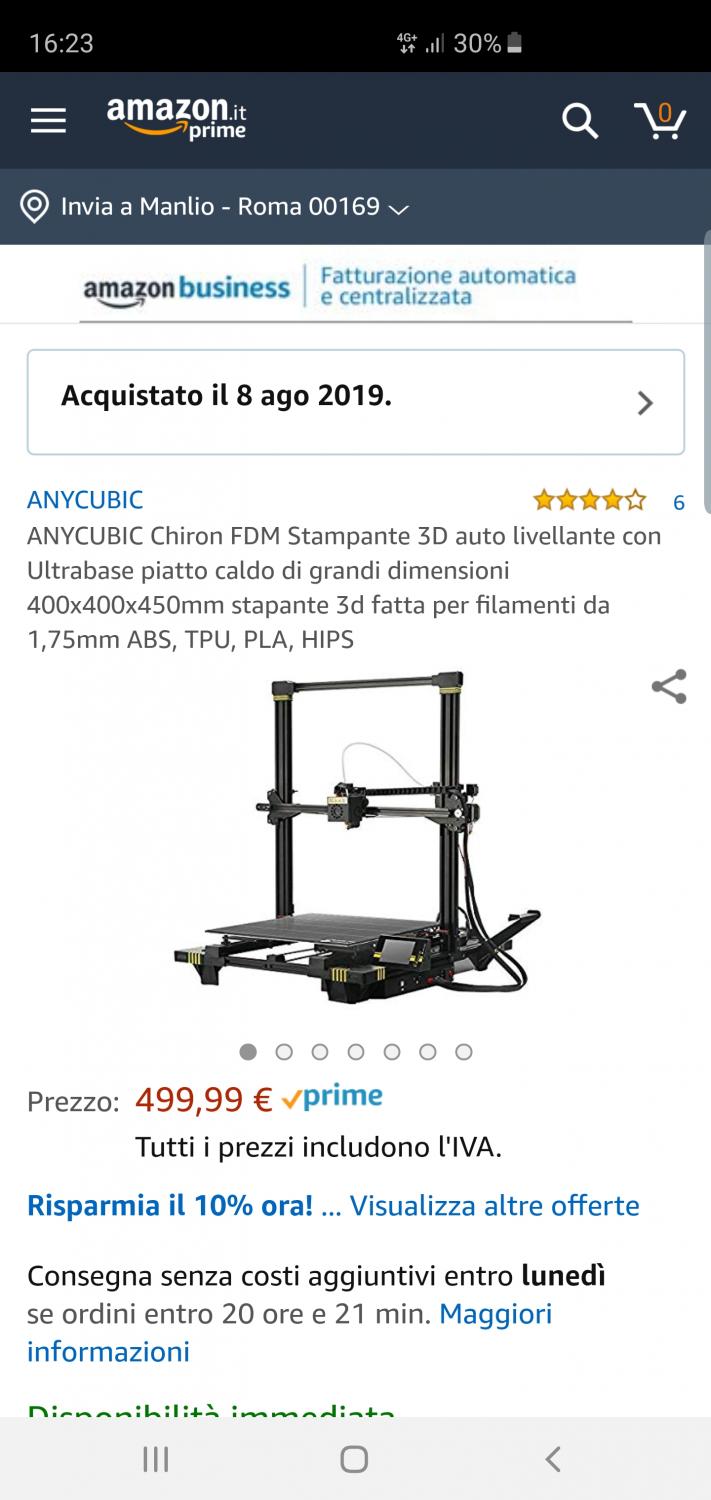Go to the home screen
This screenshot has width=711, height=1500.
(354, 1459)
